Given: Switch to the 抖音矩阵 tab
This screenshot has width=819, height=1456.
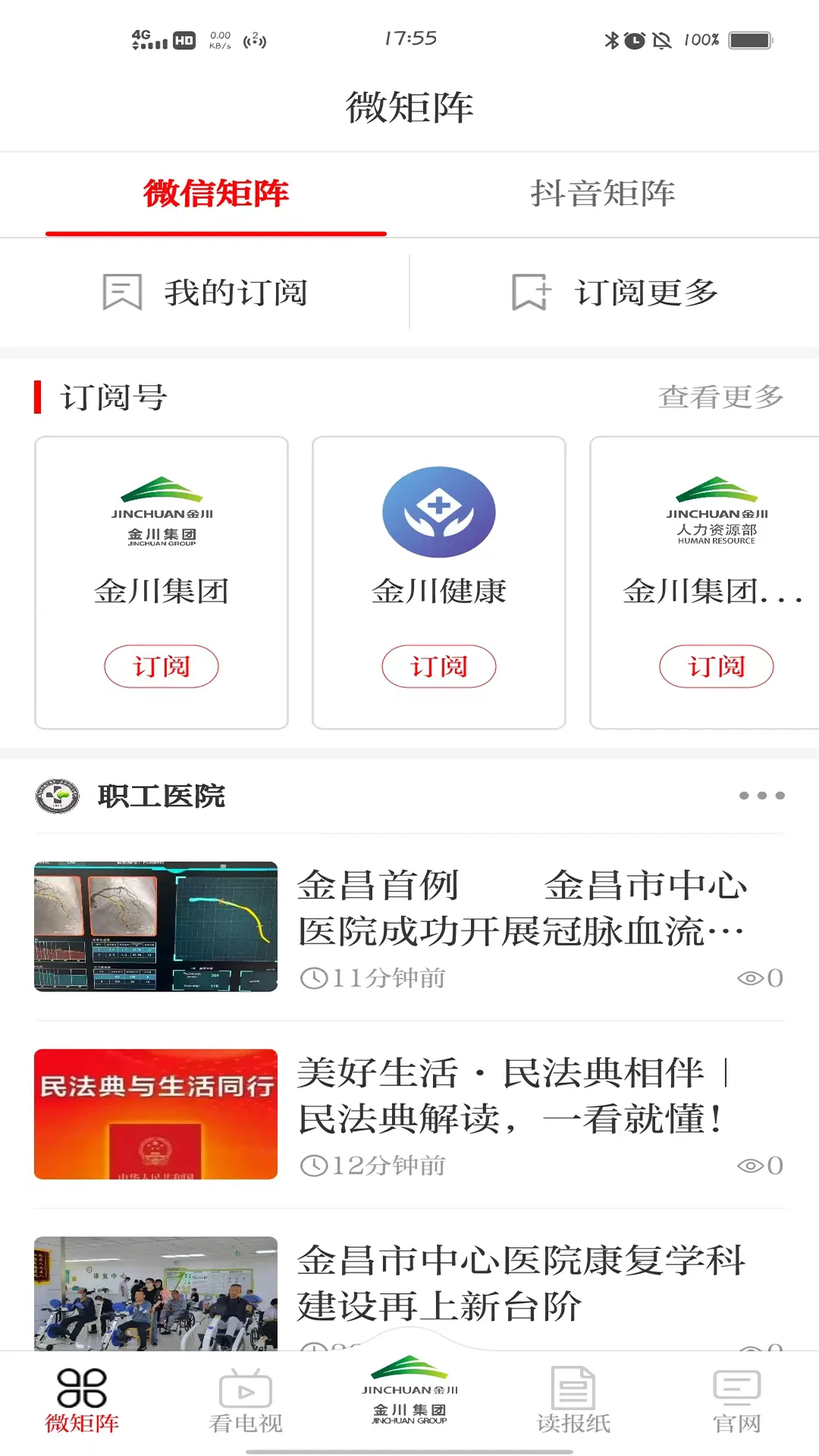Looking at the screenshot, I should tap(603, 195).
